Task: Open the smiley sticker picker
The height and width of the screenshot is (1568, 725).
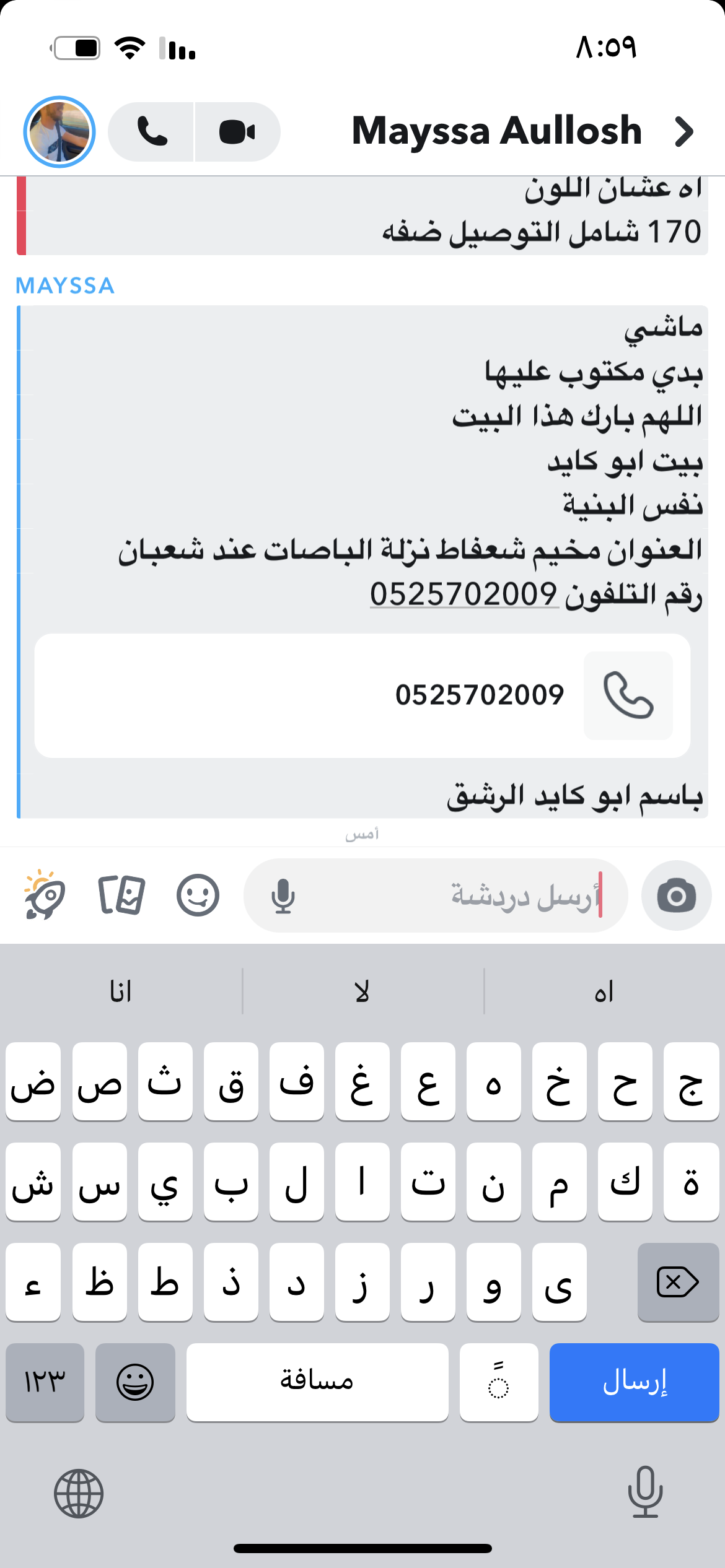Action: click(x=198, y=895)
